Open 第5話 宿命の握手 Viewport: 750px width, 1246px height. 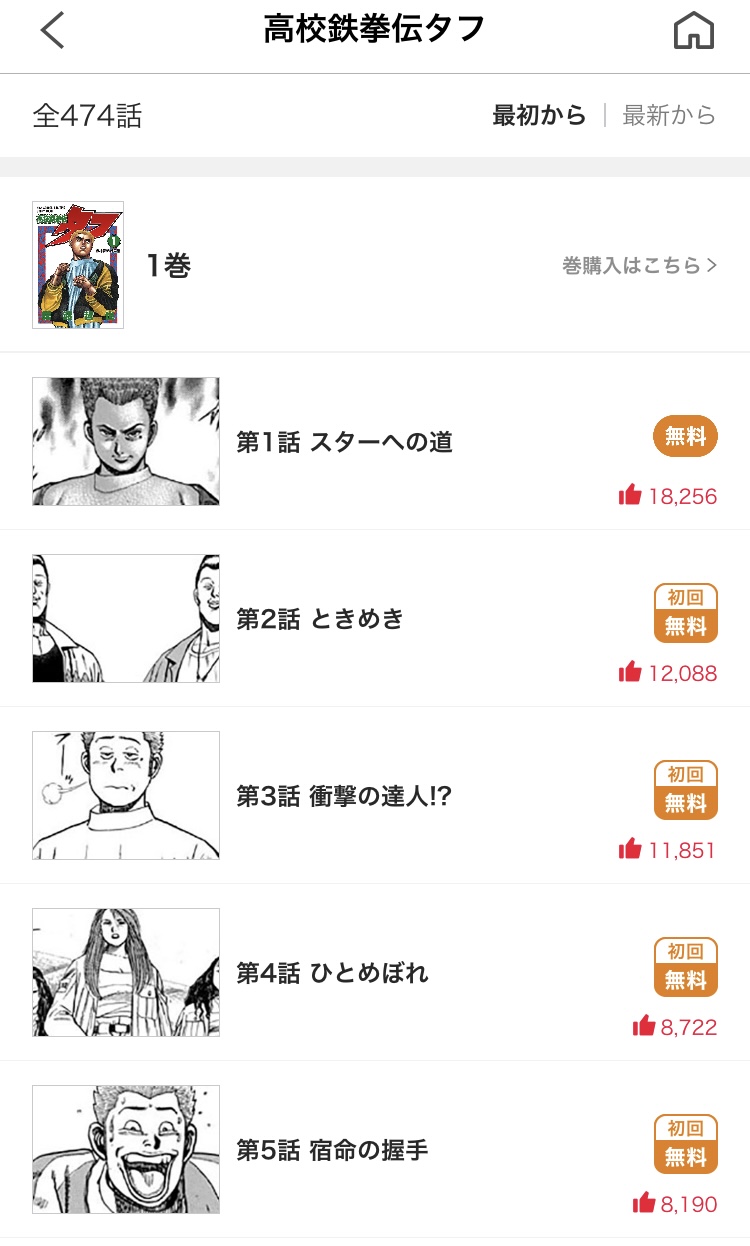tap(332, 1150)
